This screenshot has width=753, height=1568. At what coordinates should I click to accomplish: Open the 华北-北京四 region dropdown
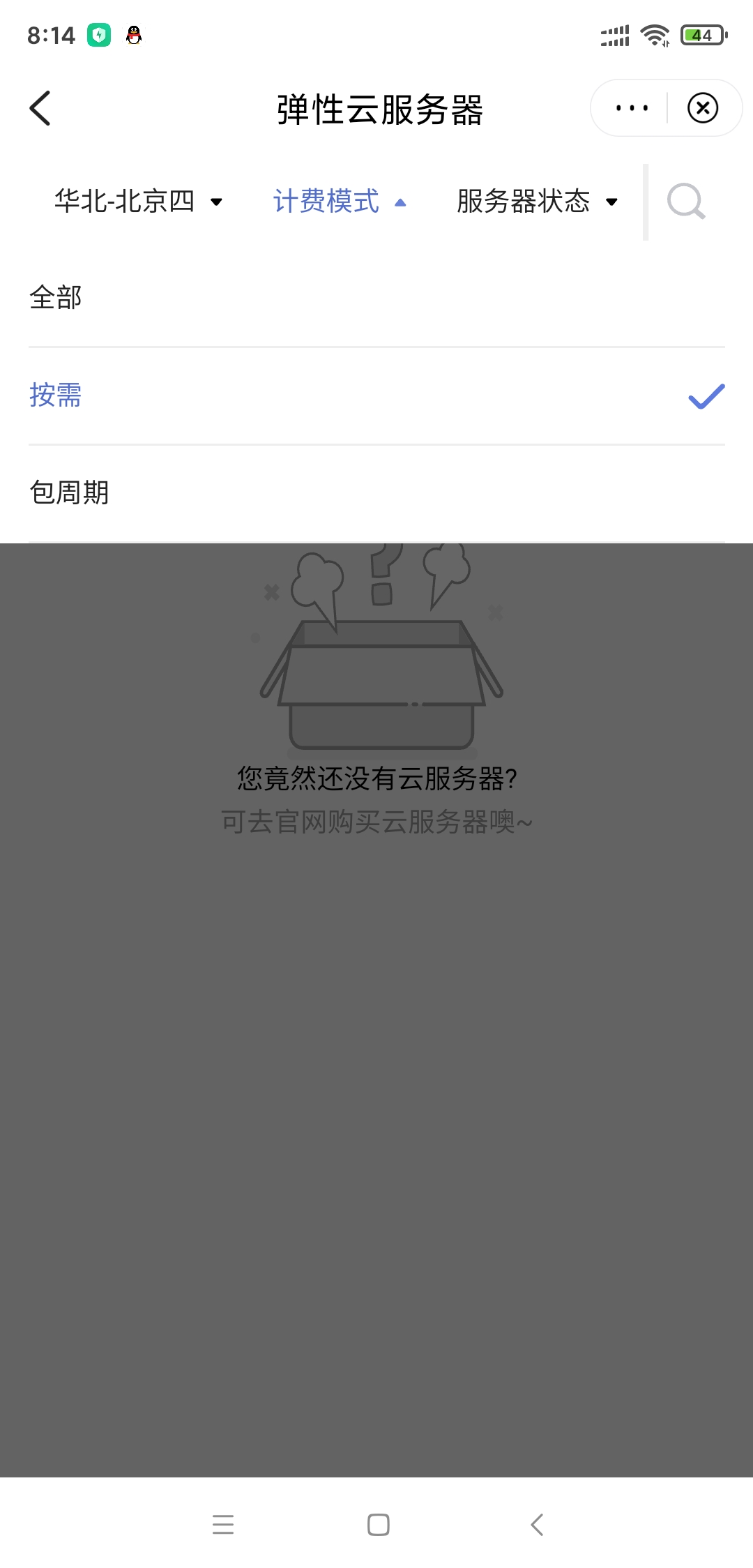coord(137,202)
